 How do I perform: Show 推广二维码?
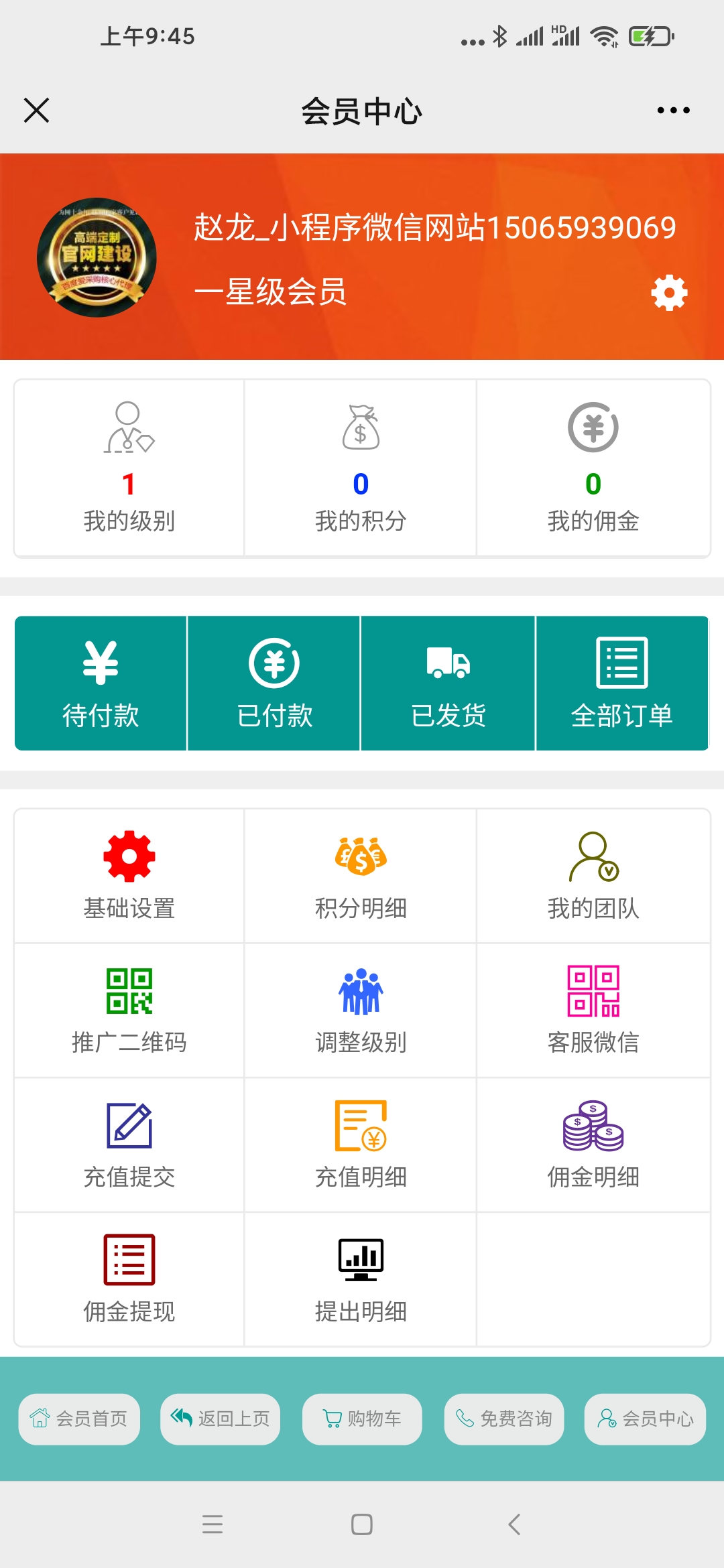pos(129,1010)
